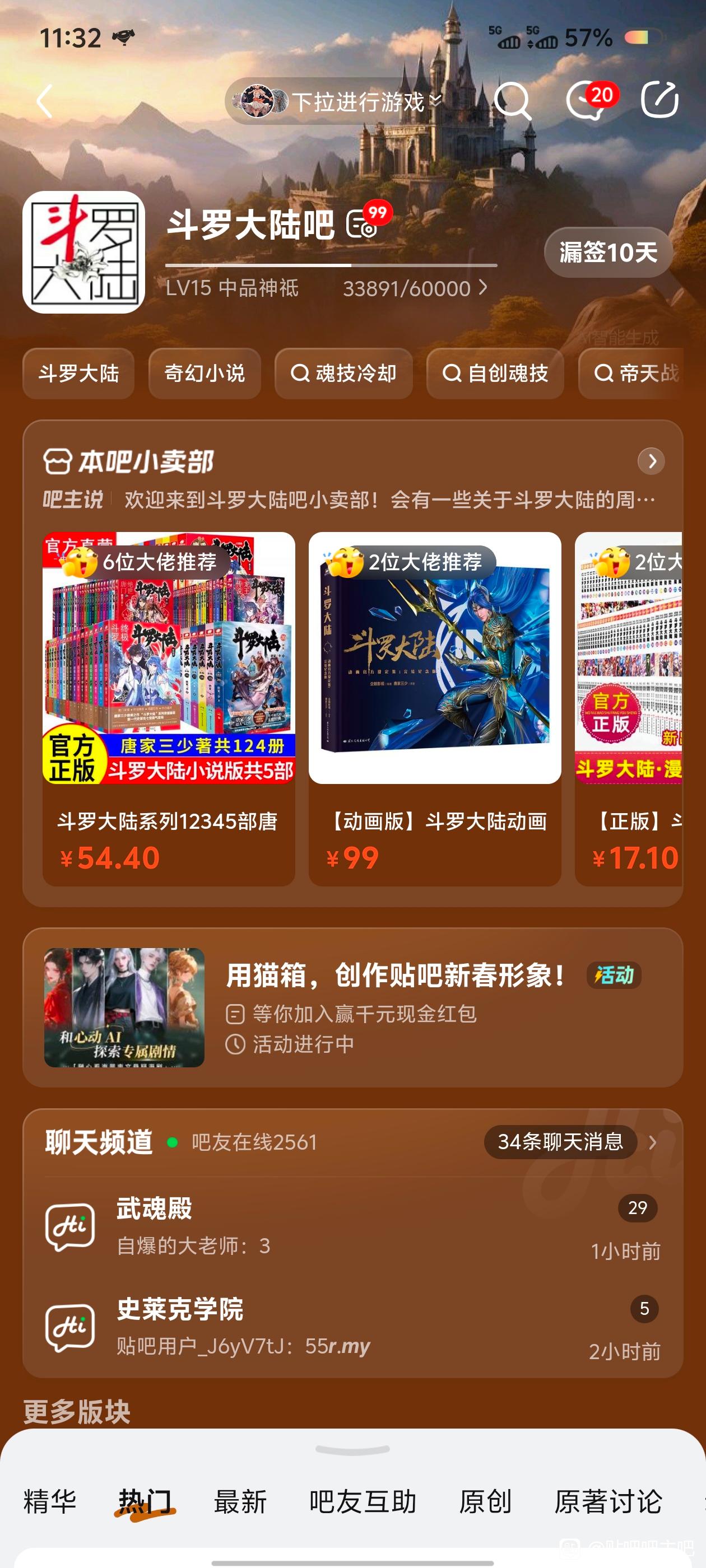This screenshot has height=1568, width=706.
Task: Enter the 武魂殿 chat channel
Action: 352,1226
